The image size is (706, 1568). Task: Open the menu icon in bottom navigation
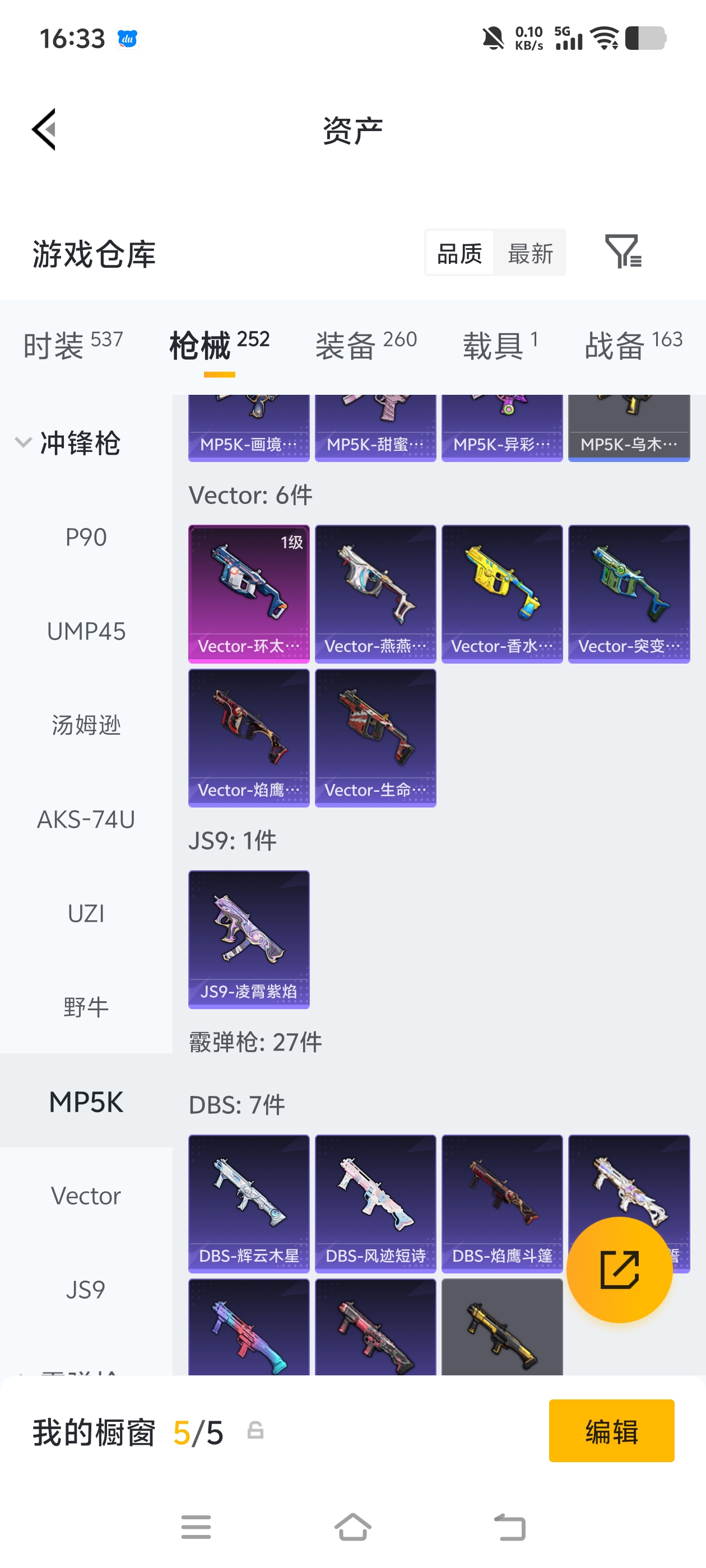click(x=196, y=1527)
